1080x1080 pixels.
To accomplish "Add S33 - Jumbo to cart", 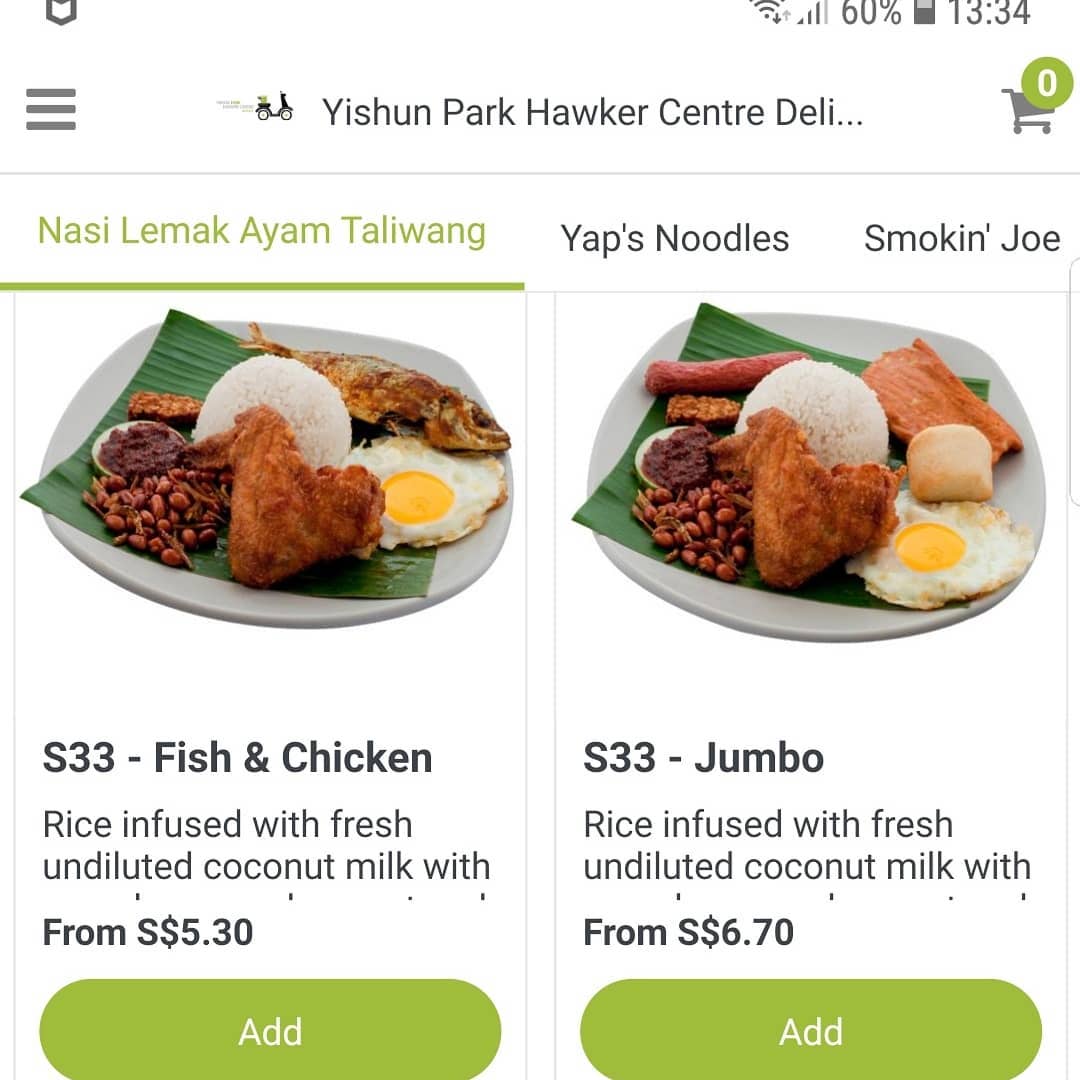I will [x=811, y=1030].
